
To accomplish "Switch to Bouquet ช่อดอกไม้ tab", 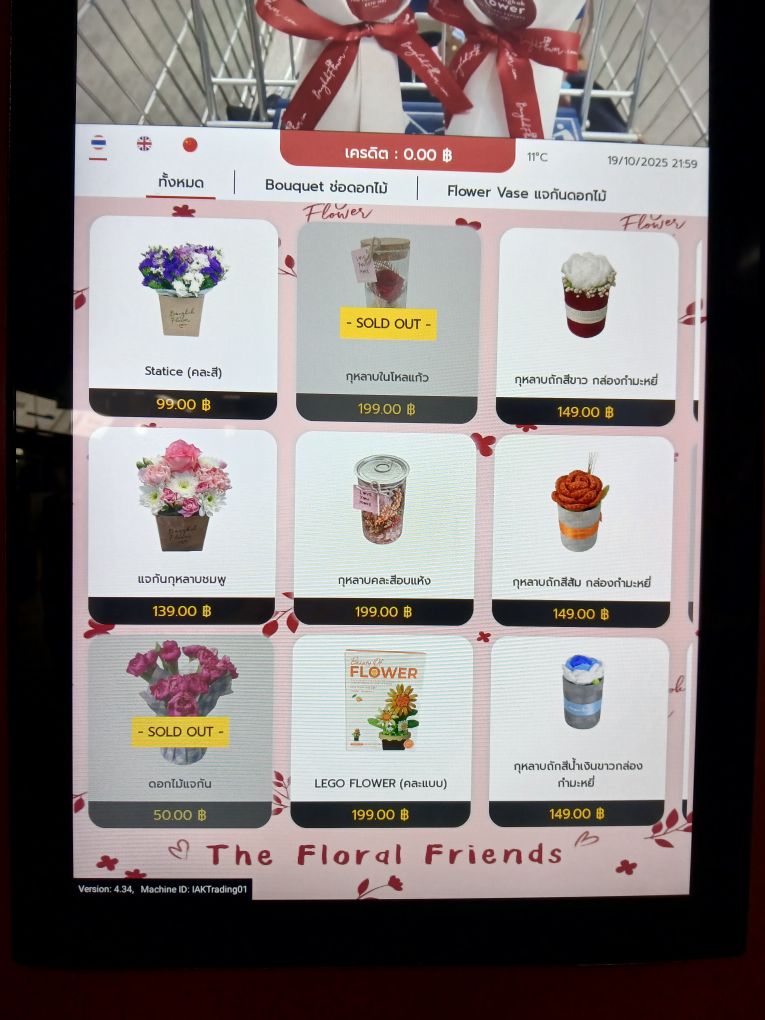I will 326,187.
